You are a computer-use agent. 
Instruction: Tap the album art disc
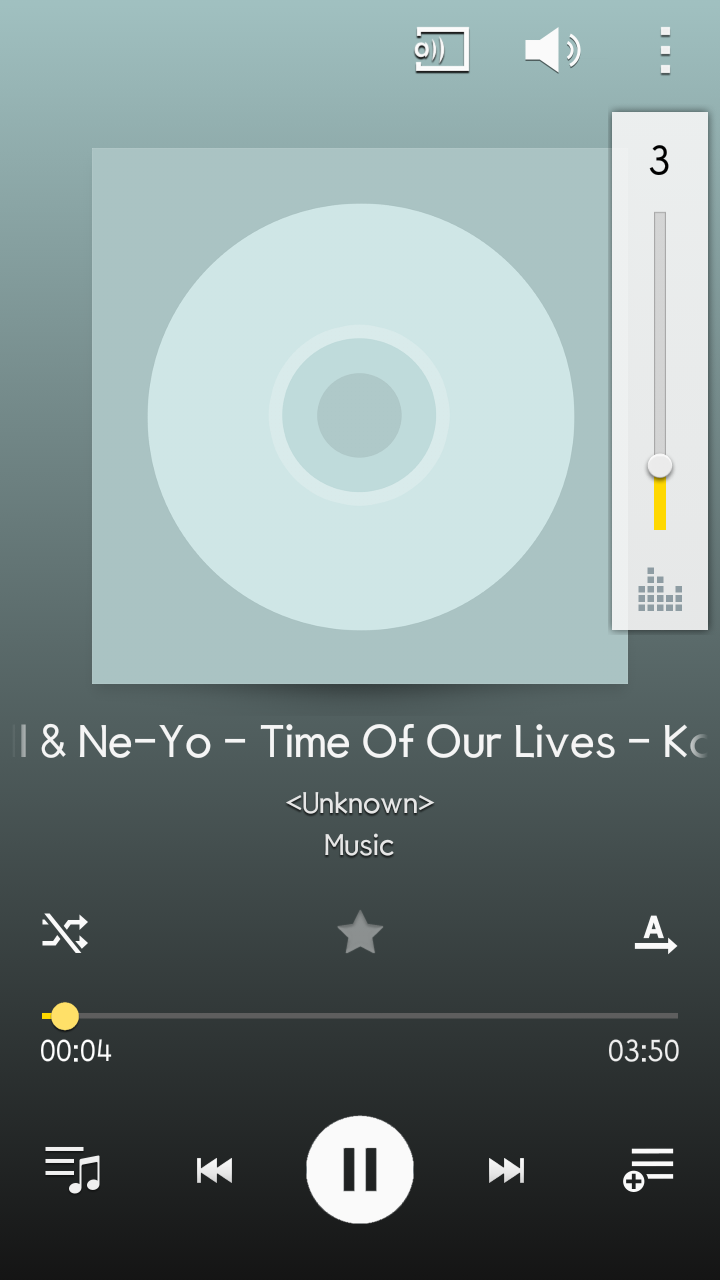click(360, 416)
